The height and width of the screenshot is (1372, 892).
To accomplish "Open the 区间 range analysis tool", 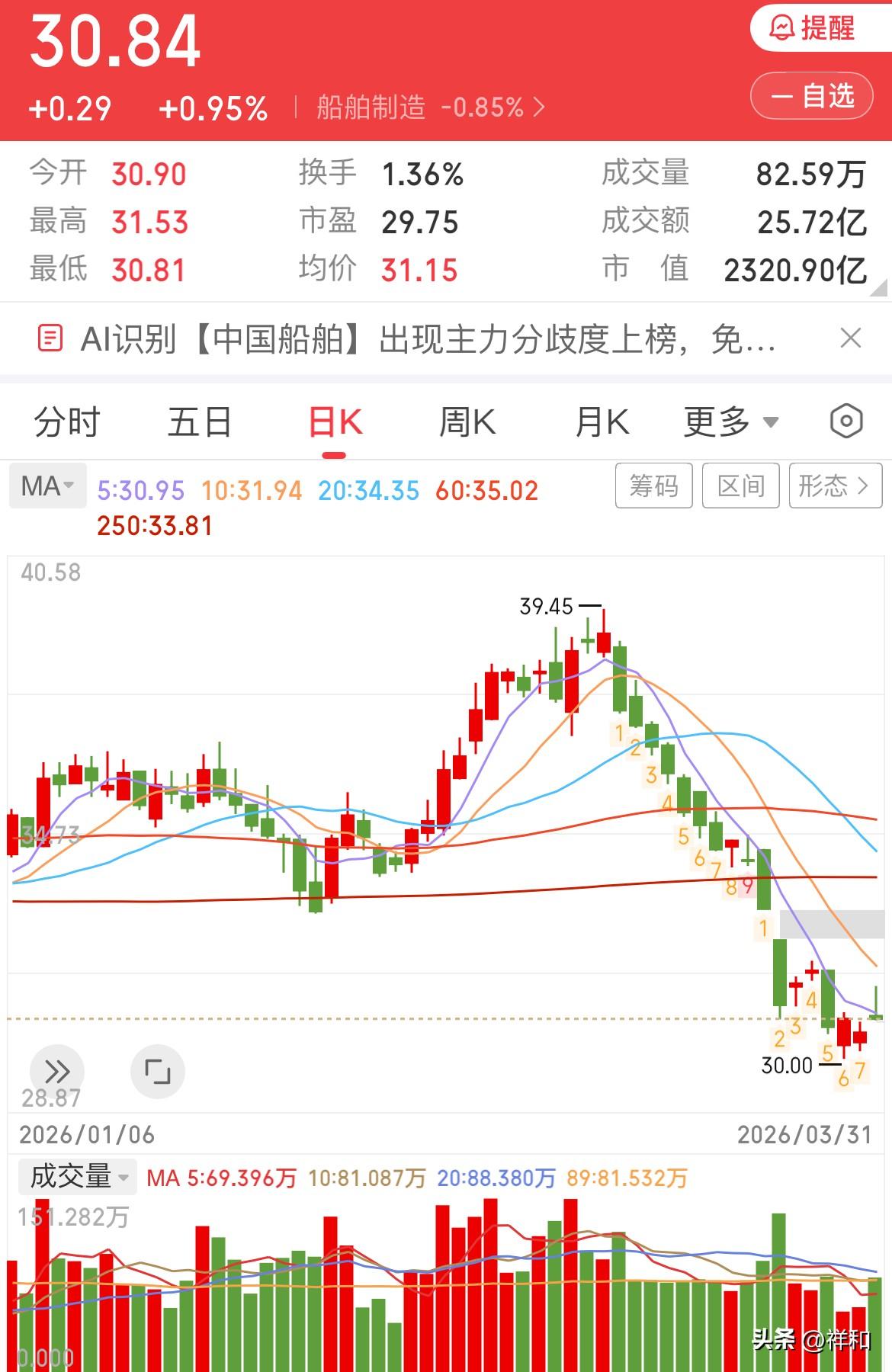I will pos(740,486).
